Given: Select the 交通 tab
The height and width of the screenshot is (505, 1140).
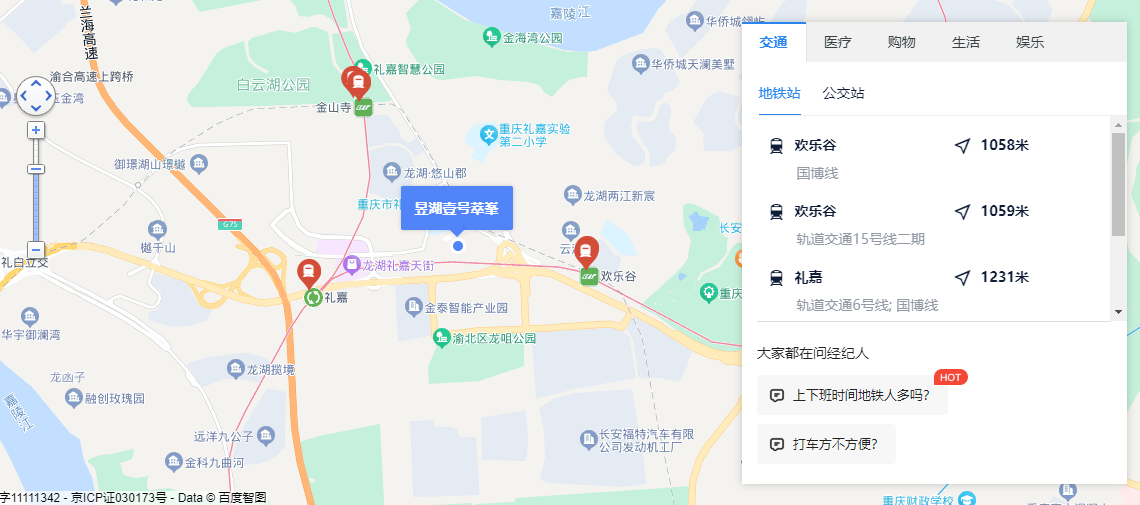Looking at the screenshot, I should (x=773, y=42).
